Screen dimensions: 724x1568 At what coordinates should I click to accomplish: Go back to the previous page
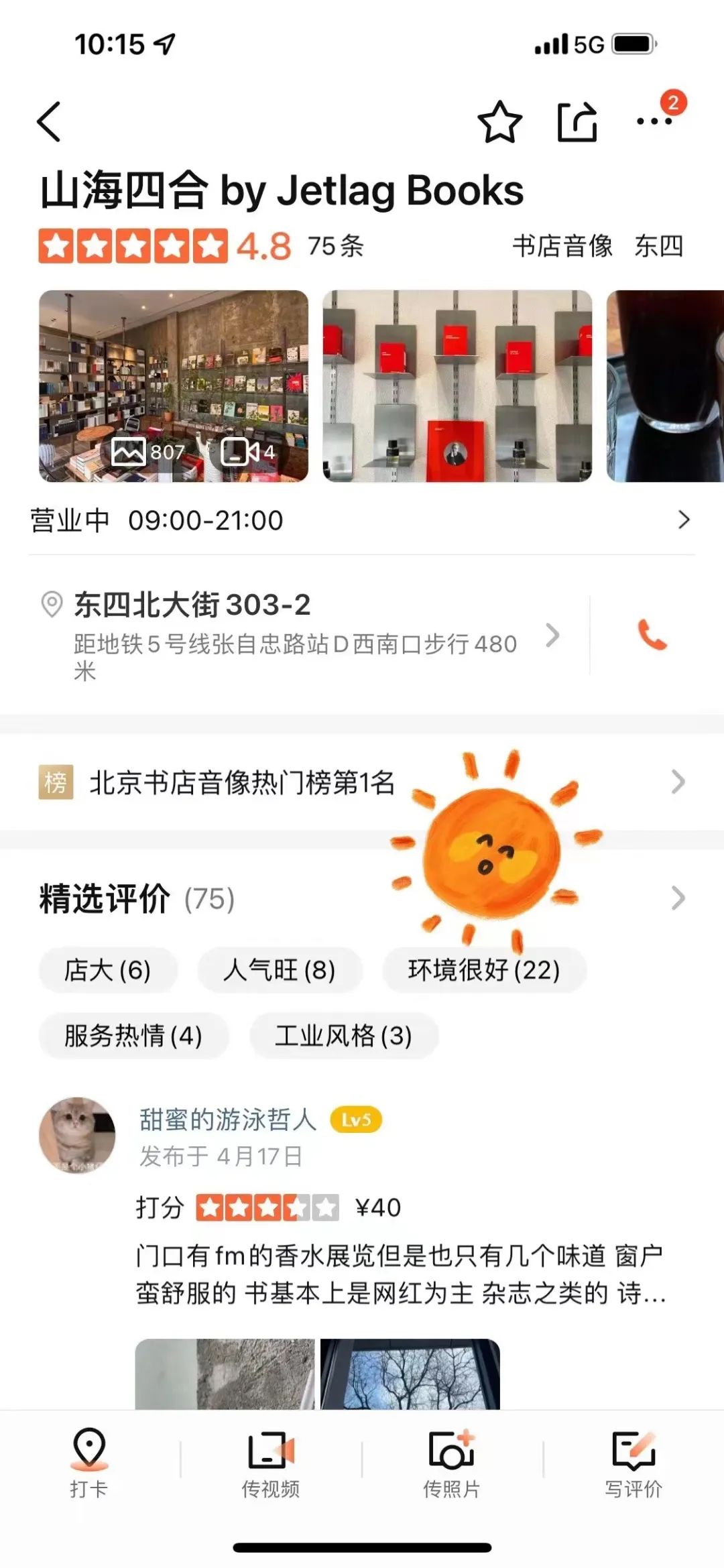[49, 122]
